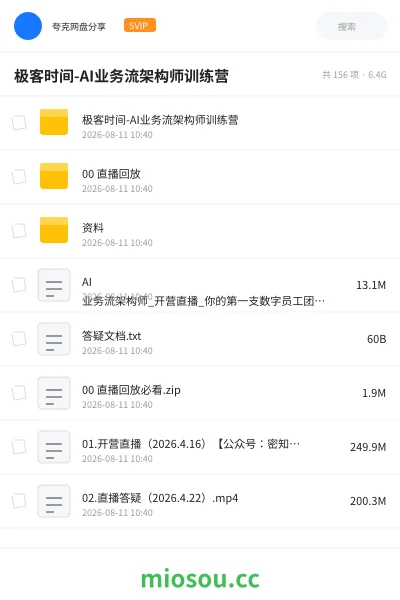
Task: Open the 00 直播回放 folder
Action: click(x=200, y=177)
